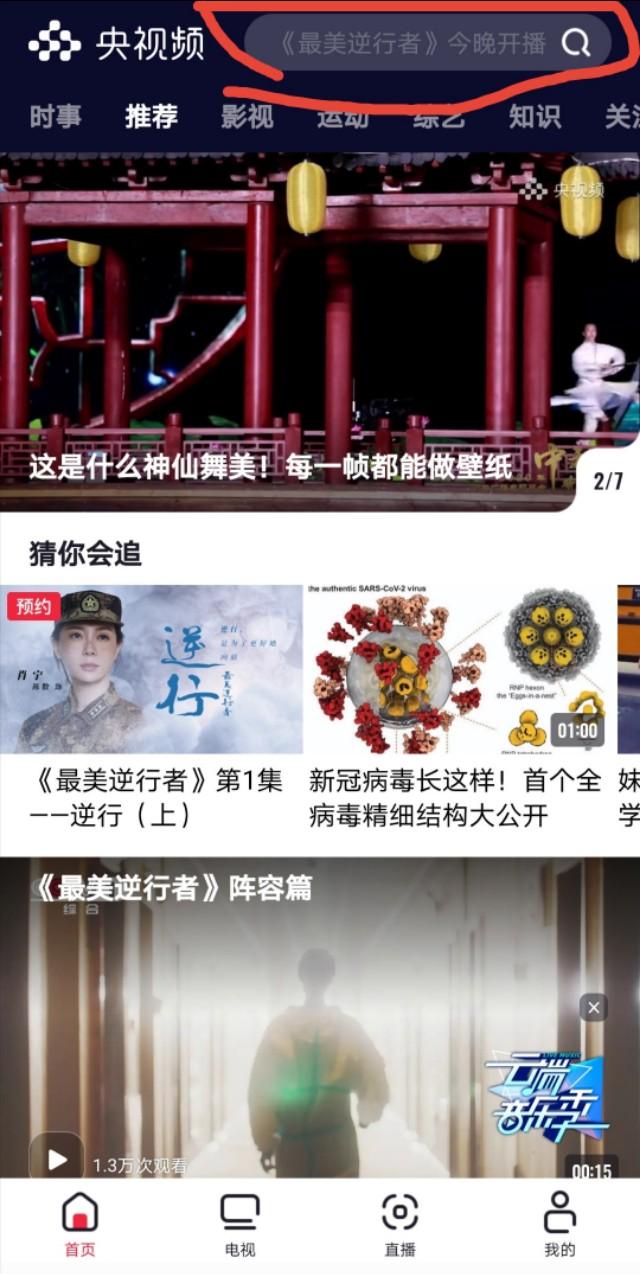Switch to the 影视 tab
This screenshot has height=1274, width=640.
pyautogui.click(x=247, y=117)
